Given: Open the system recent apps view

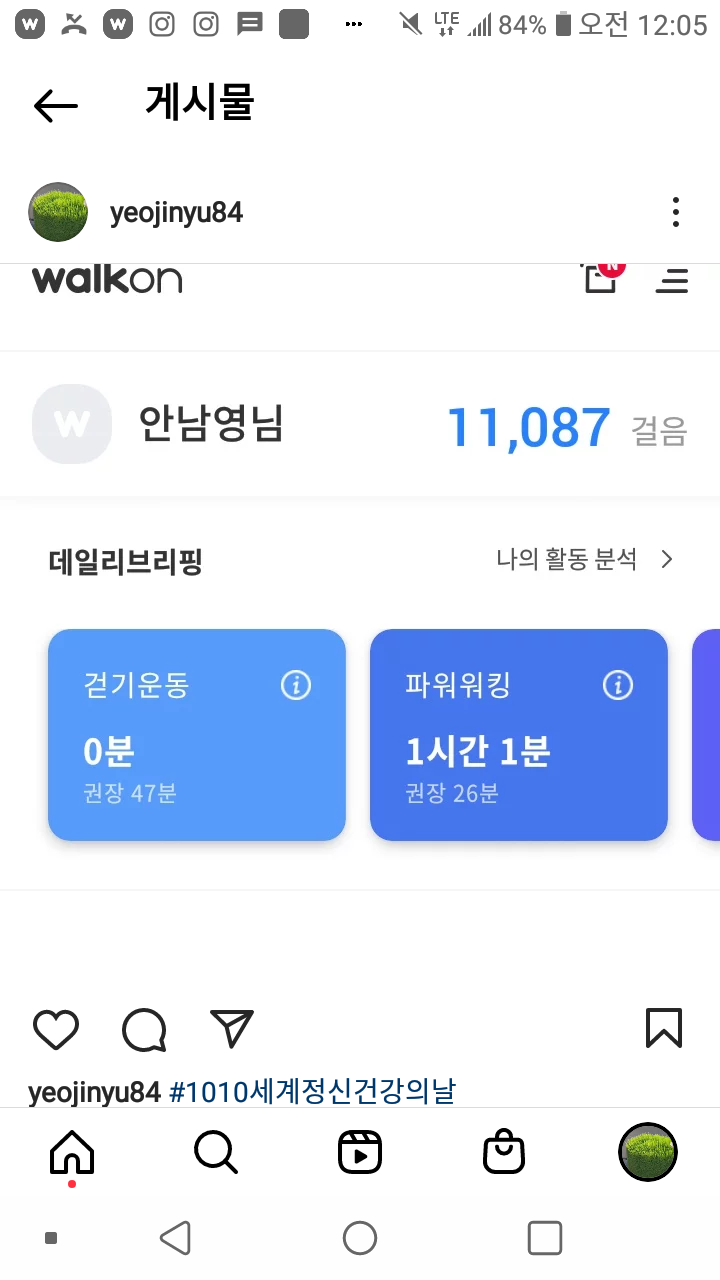Looking at the screenshot, I should coord(544,1238).
